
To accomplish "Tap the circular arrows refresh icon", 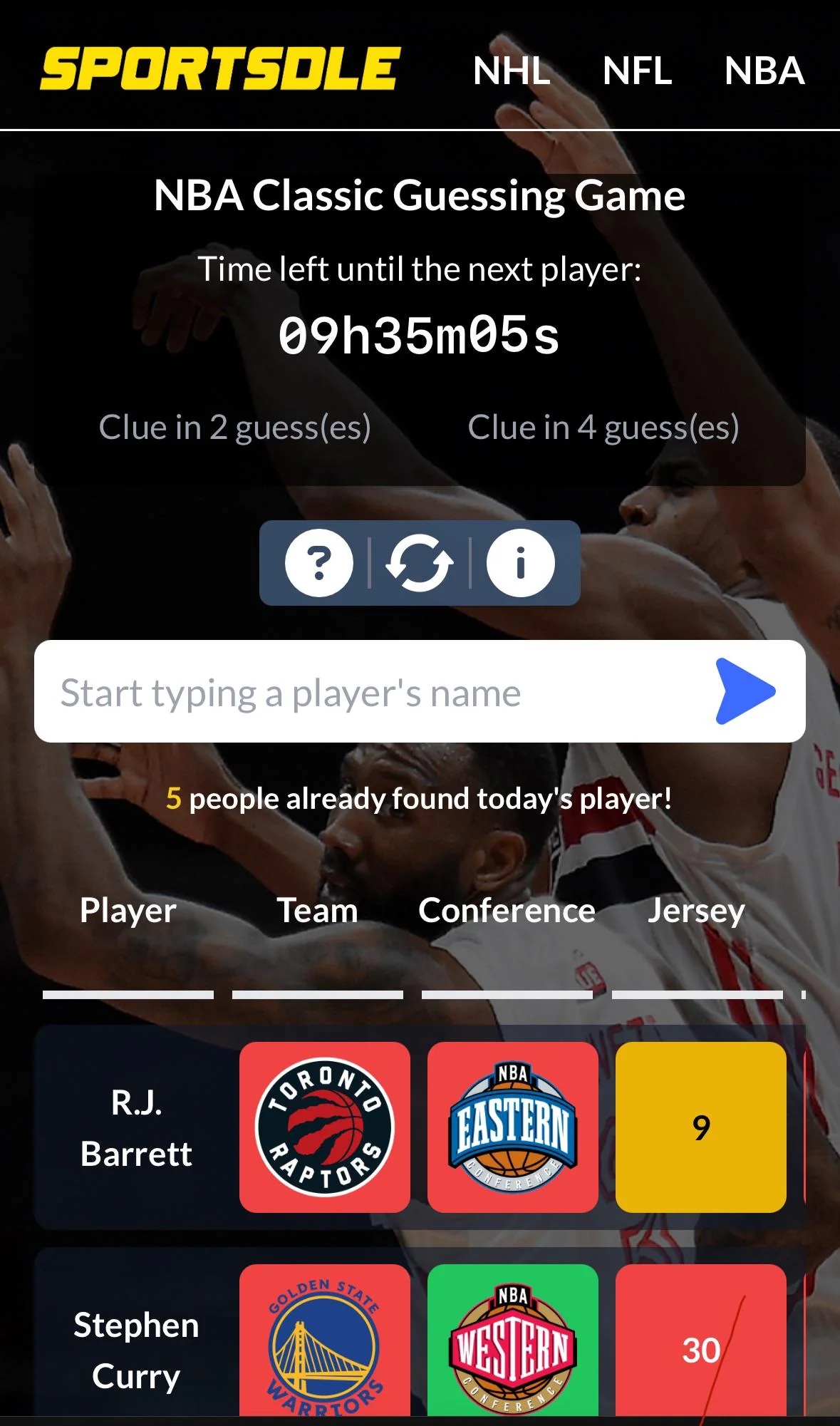I will tap(420, 563).
